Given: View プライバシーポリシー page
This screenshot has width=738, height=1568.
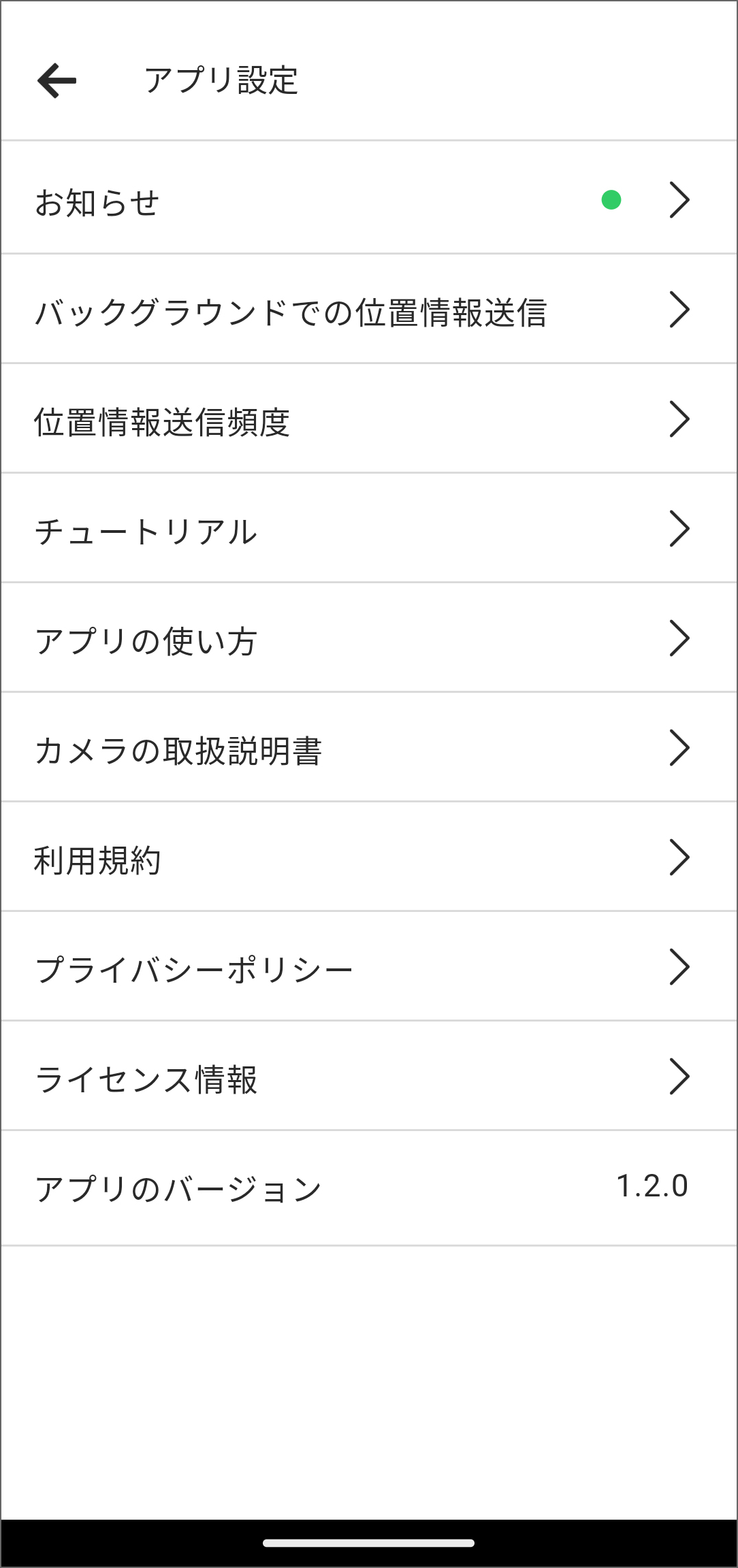Looking at the screenshot, I should click(272, 968).
